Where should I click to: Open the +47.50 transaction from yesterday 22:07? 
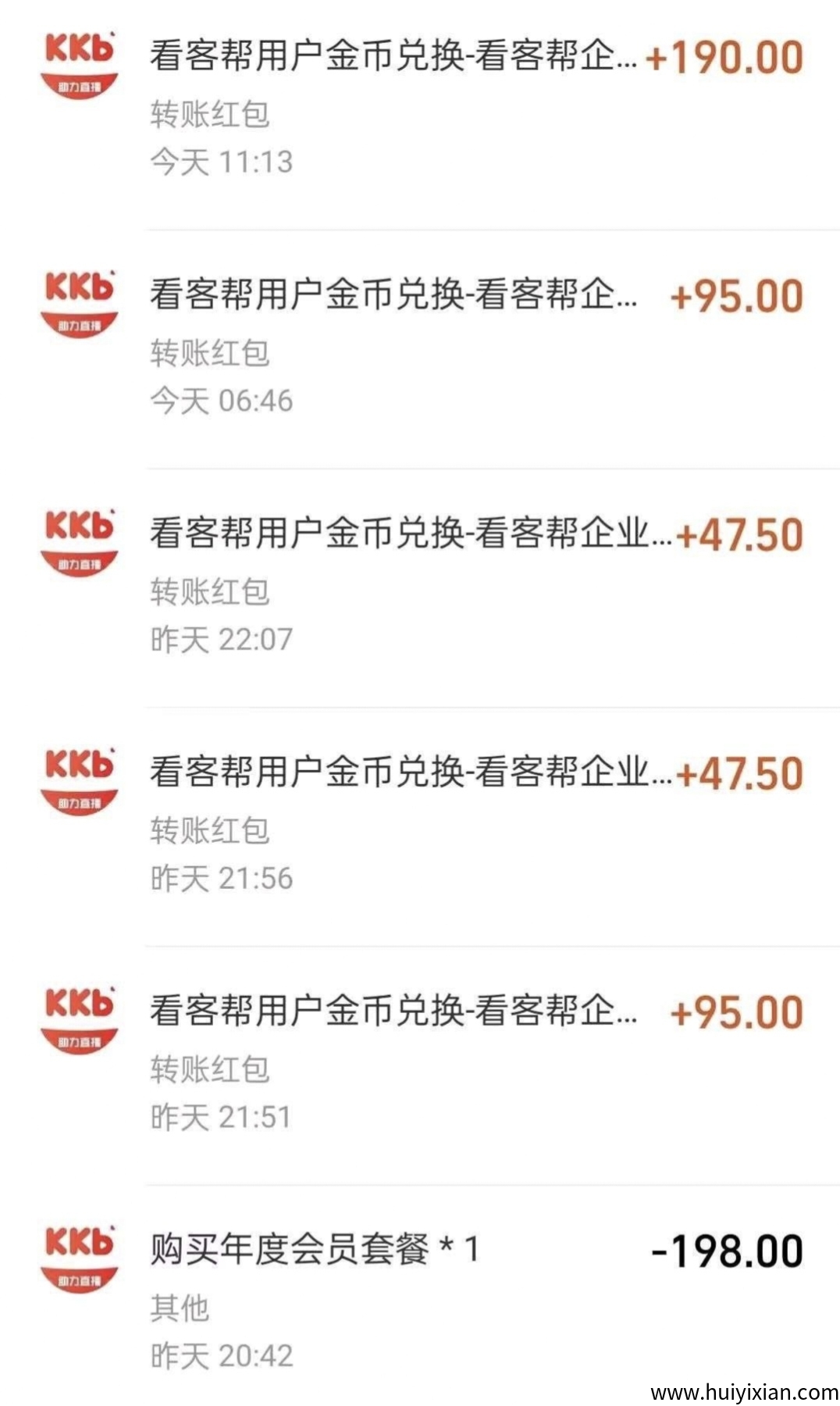pos(422,586)
